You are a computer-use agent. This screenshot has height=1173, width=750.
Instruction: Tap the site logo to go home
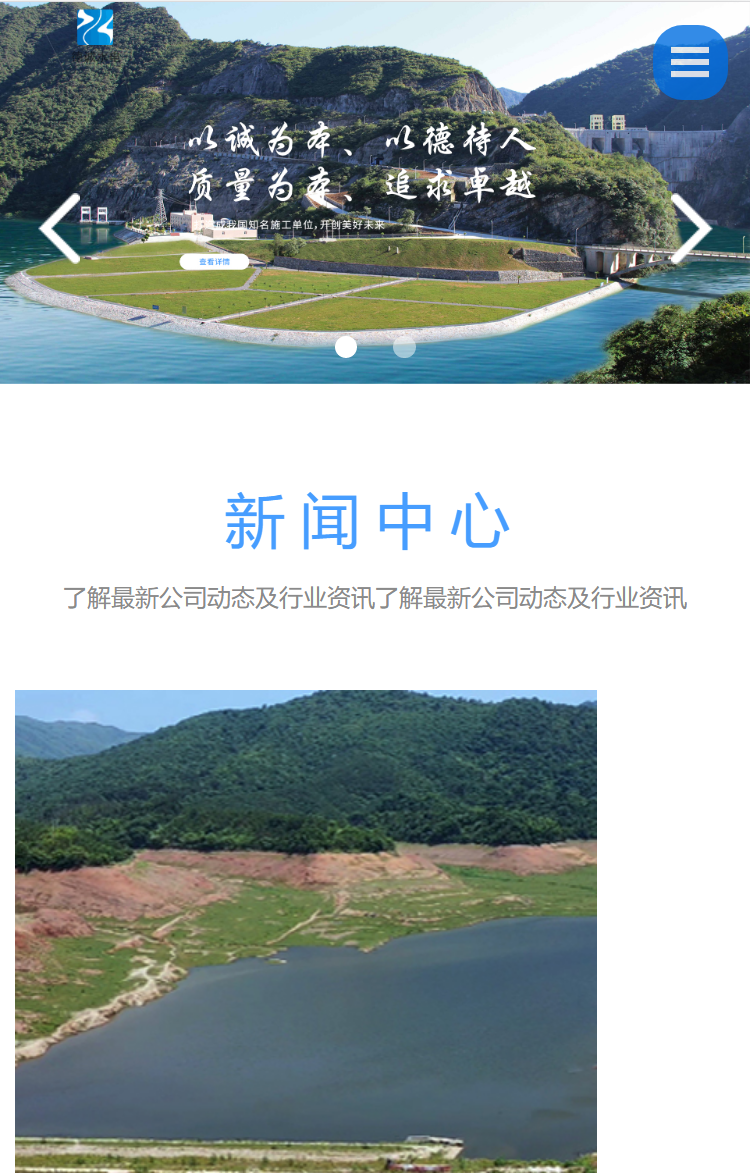[x=95, y=27]
